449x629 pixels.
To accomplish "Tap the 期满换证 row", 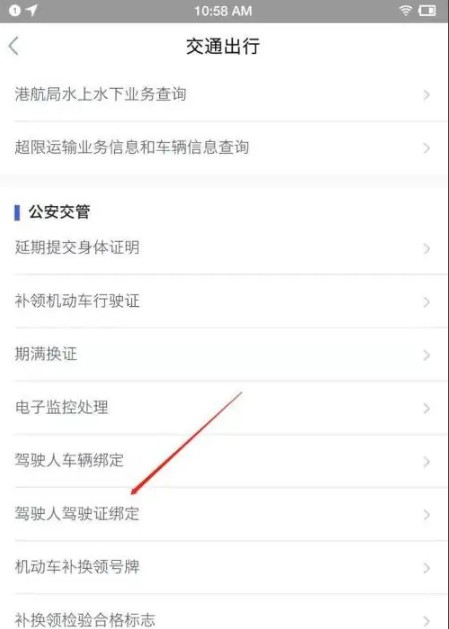I will pyautogui.click(x=224, y=355).
